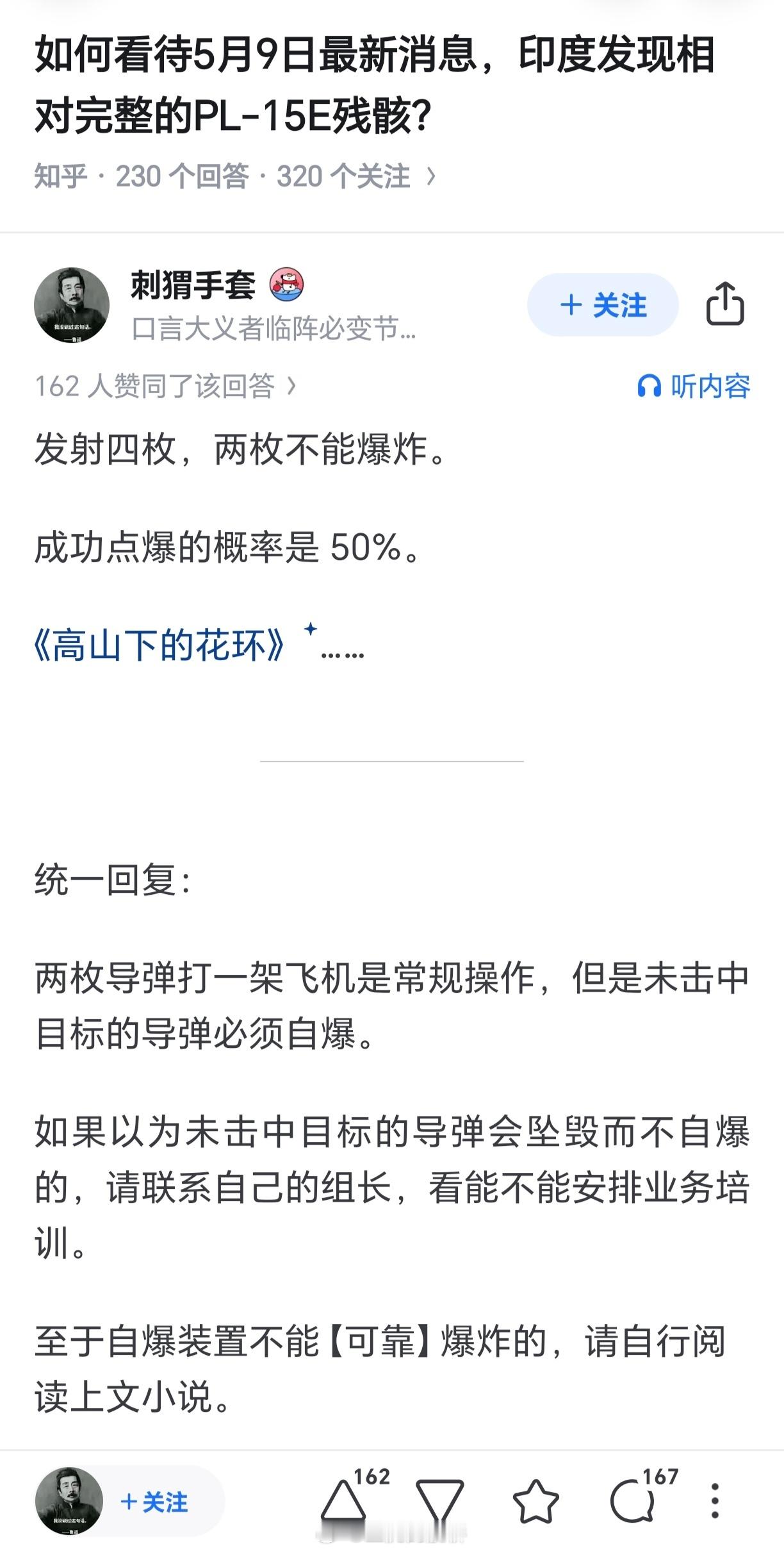The image size is (784, 1551).
Task: Open 刺猬手套's profile avatar
Action: coord(72,305)
